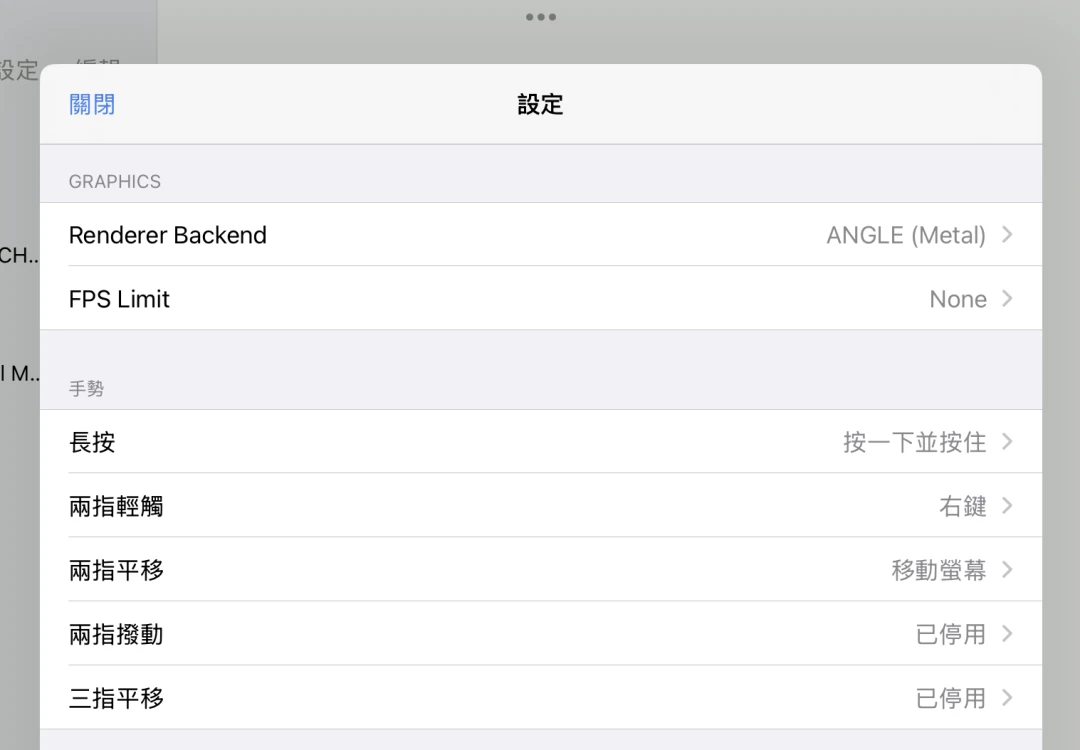Configure the 兩指撥動 gesture

(540, 634)
